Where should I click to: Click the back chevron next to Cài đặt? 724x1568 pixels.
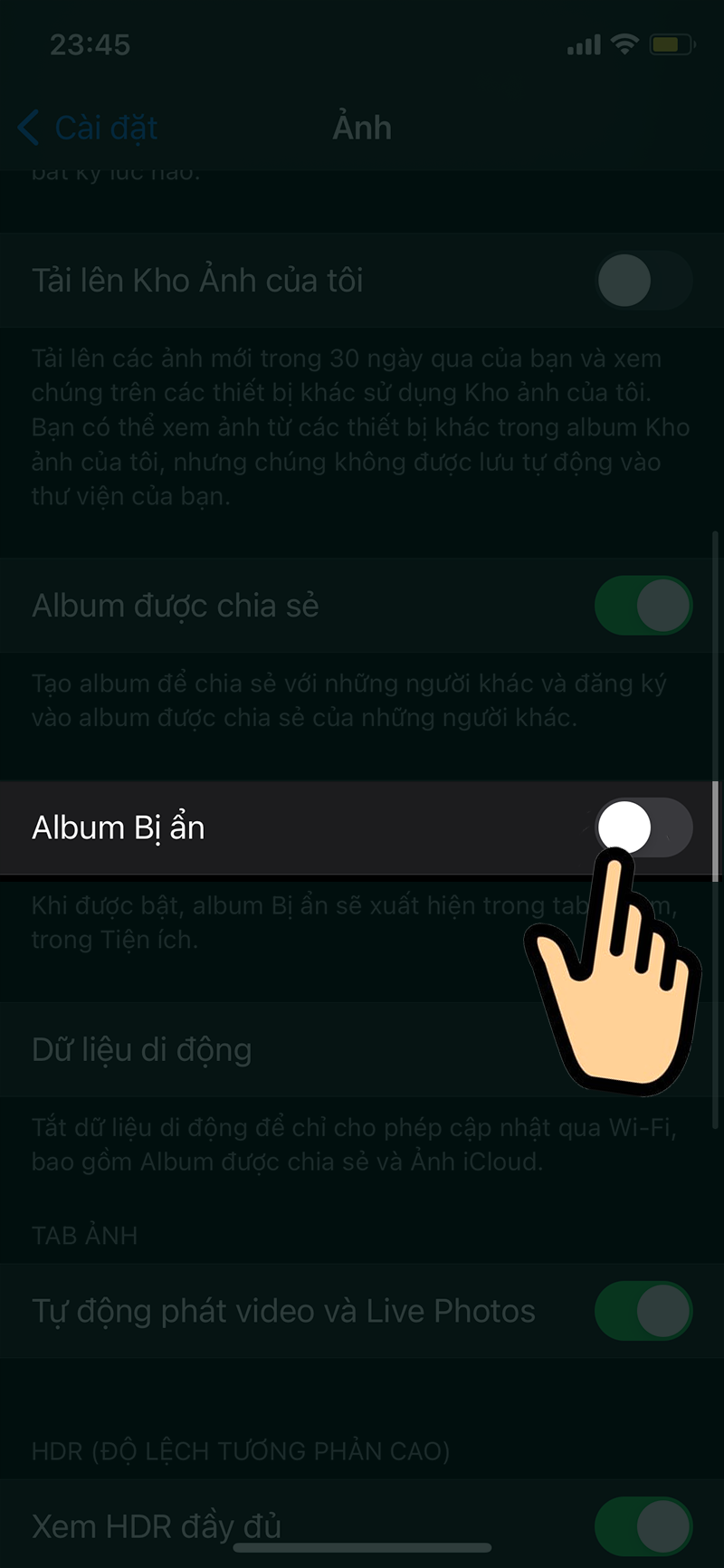28,128
